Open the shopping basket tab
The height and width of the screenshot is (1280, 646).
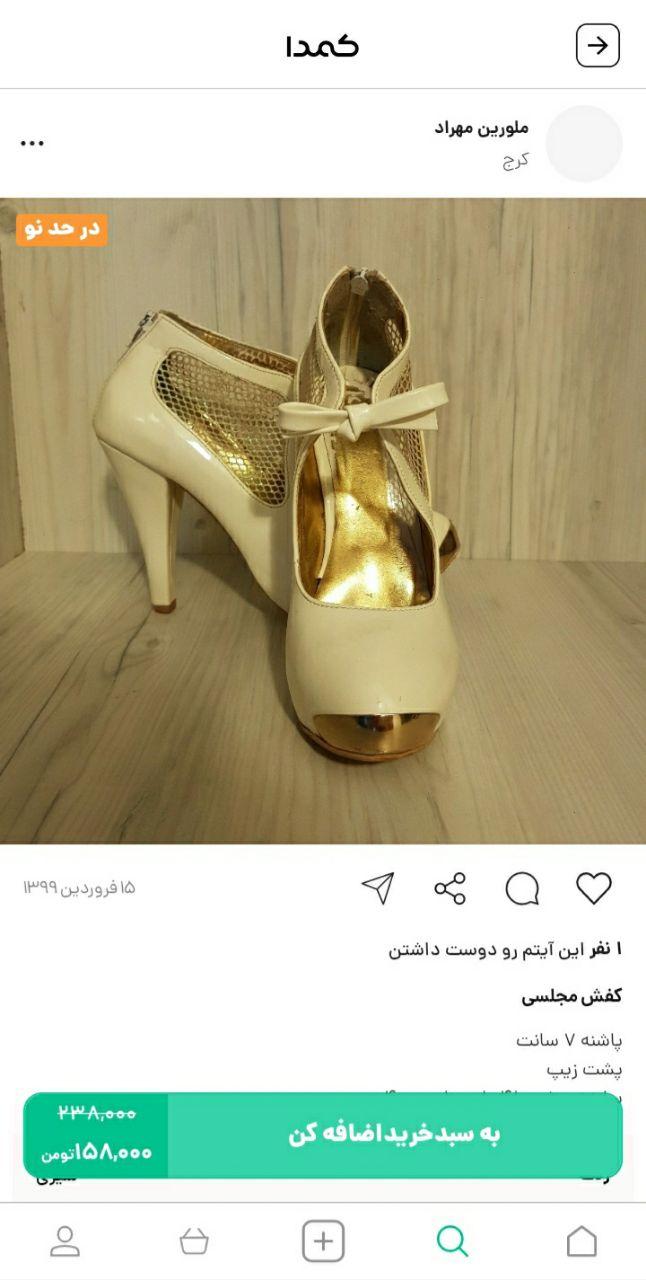194,1241
